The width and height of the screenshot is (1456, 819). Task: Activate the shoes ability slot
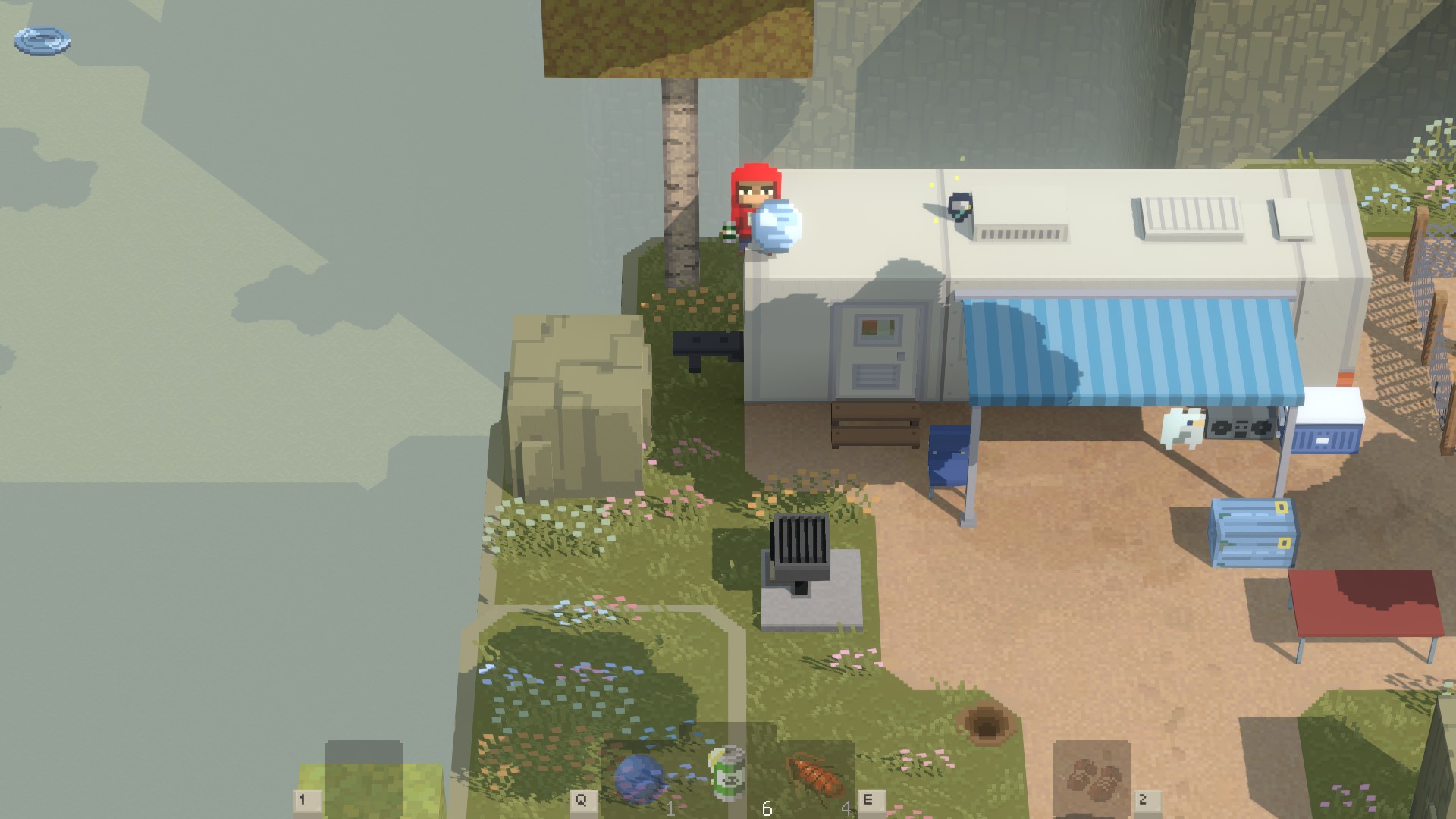[1091, 778]
